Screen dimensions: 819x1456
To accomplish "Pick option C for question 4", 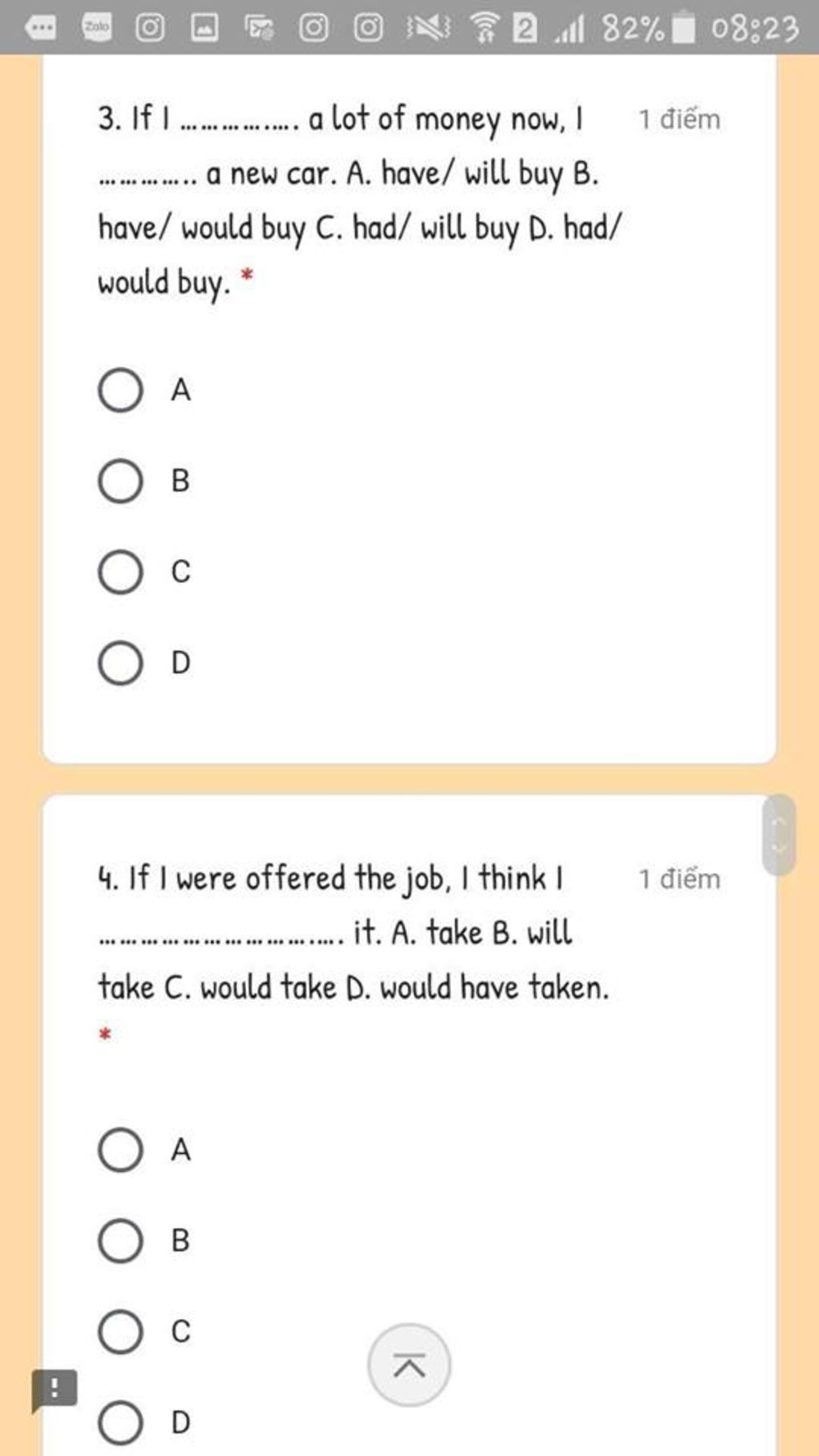I will (x=121, y=1331).
